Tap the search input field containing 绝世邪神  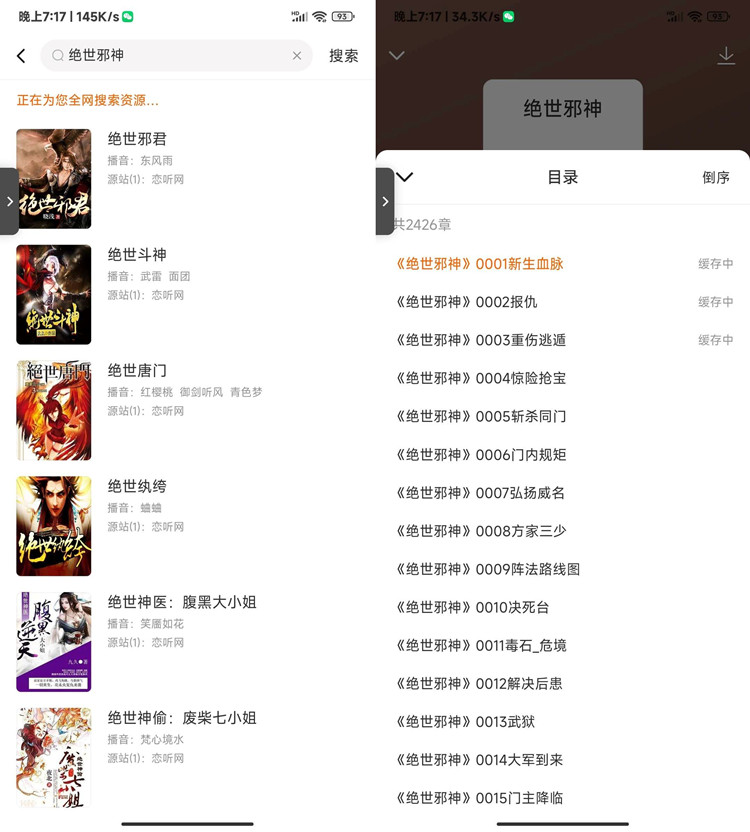(x=170, y=56)
